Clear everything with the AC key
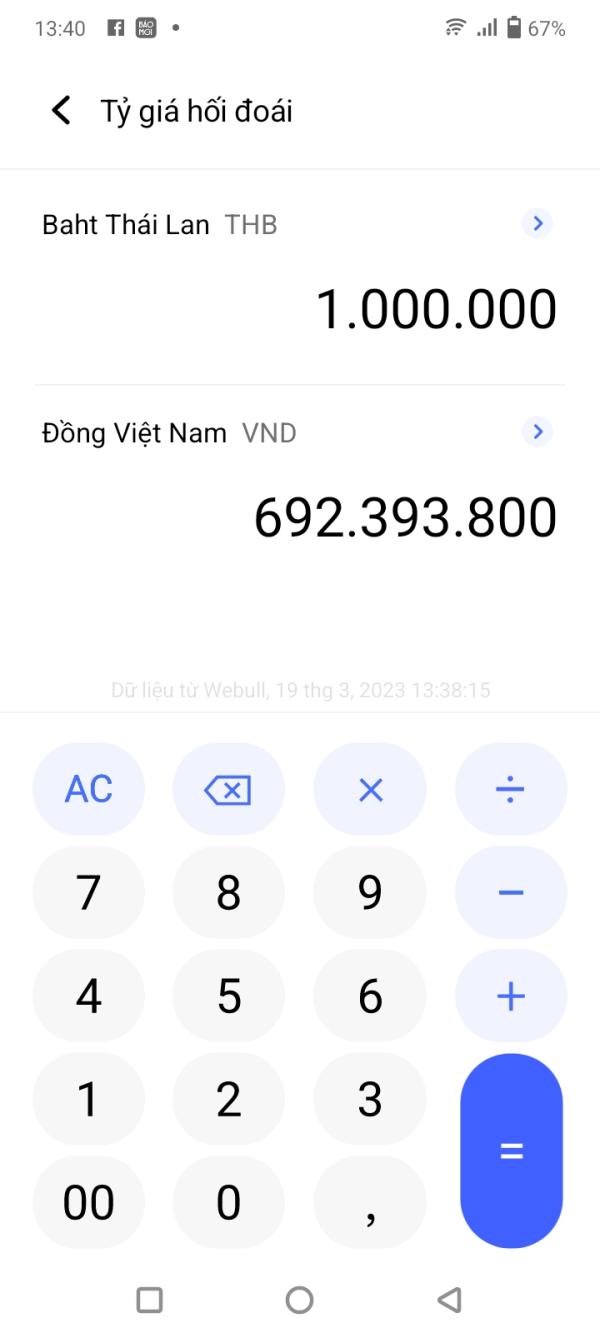This screenshot has height=1333, width=600. 88,790
